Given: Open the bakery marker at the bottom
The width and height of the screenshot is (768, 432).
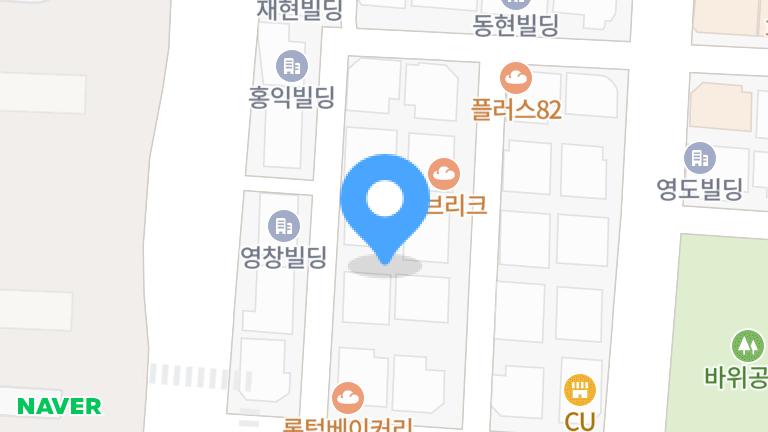Looking at the screenshot, I should [348, 398].
